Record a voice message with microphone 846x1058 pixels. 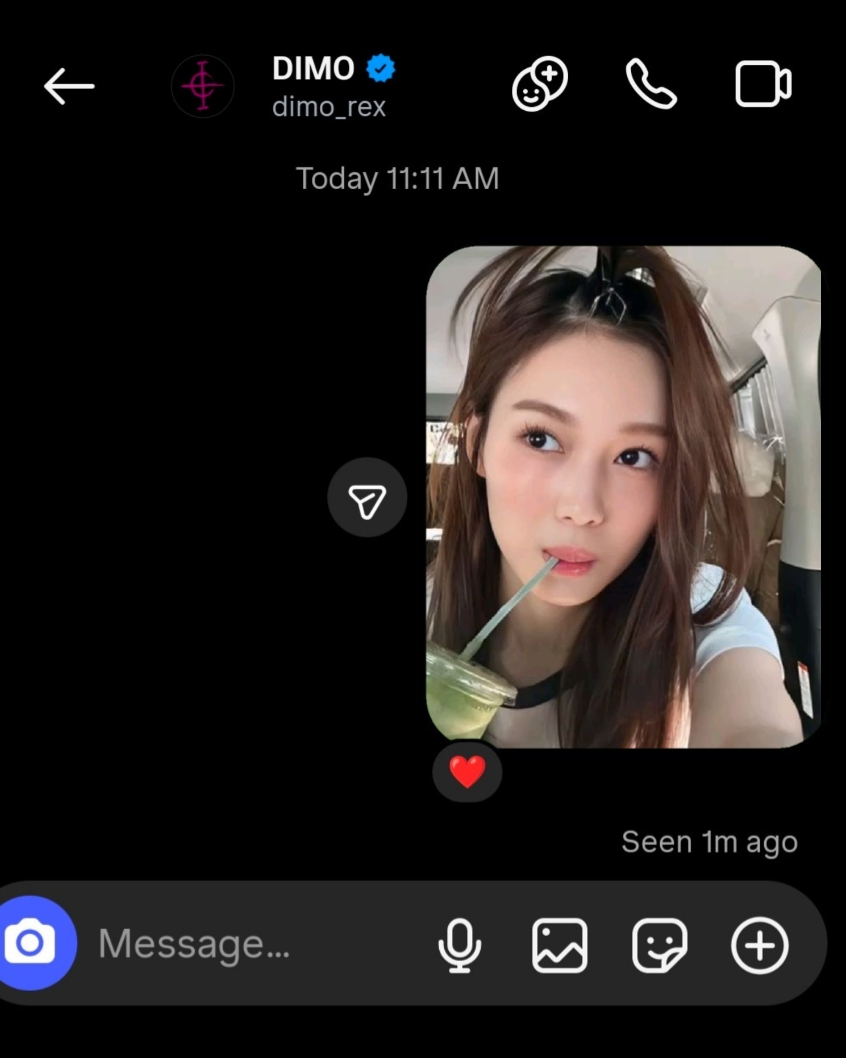pyautogui.click(x=459, y=945)
